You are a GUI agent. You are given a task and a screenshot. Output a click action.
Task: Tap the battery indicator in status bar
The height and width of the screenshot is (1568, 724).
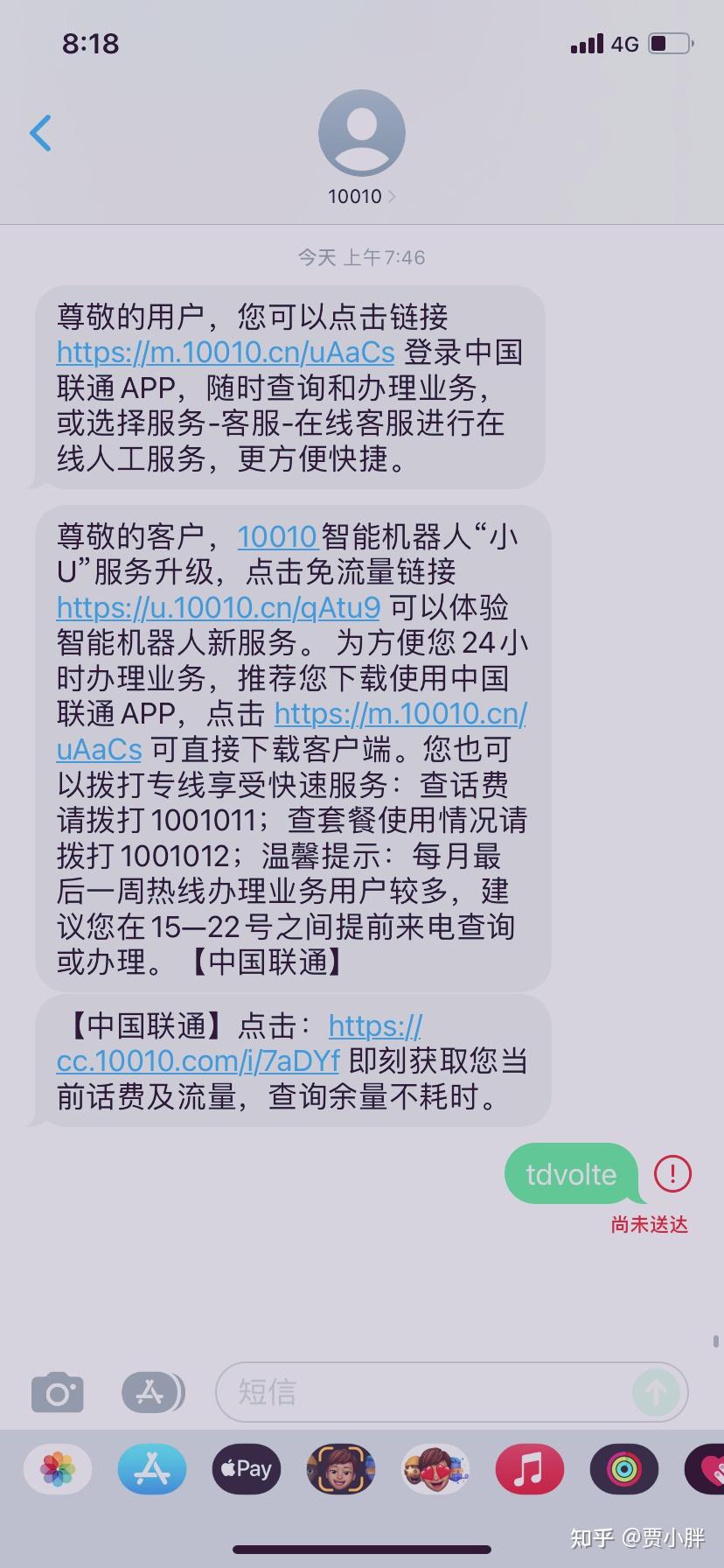point(667,42)
